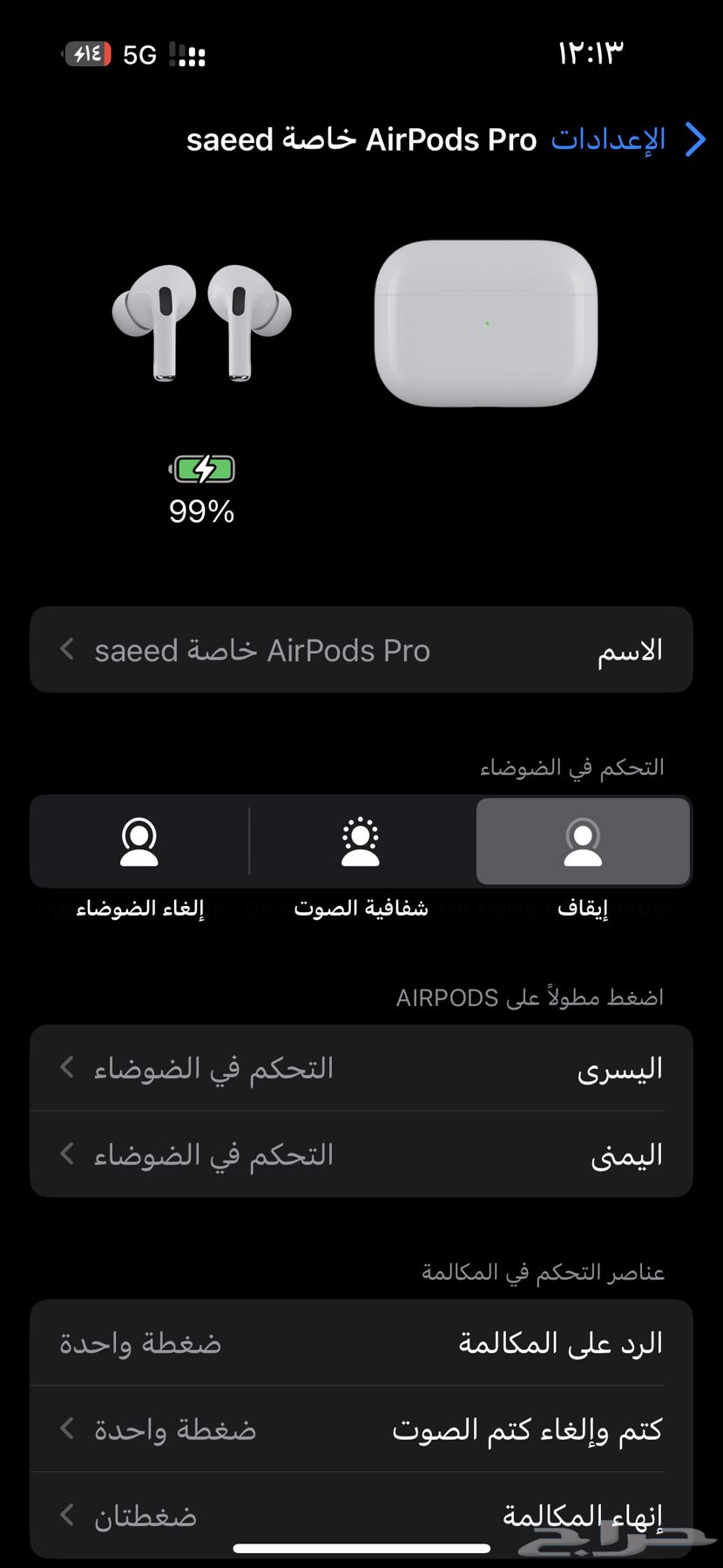Screen dimensions: 723x1568
Task: Tap the cellular signal bars icon
Action: point(188,54)
